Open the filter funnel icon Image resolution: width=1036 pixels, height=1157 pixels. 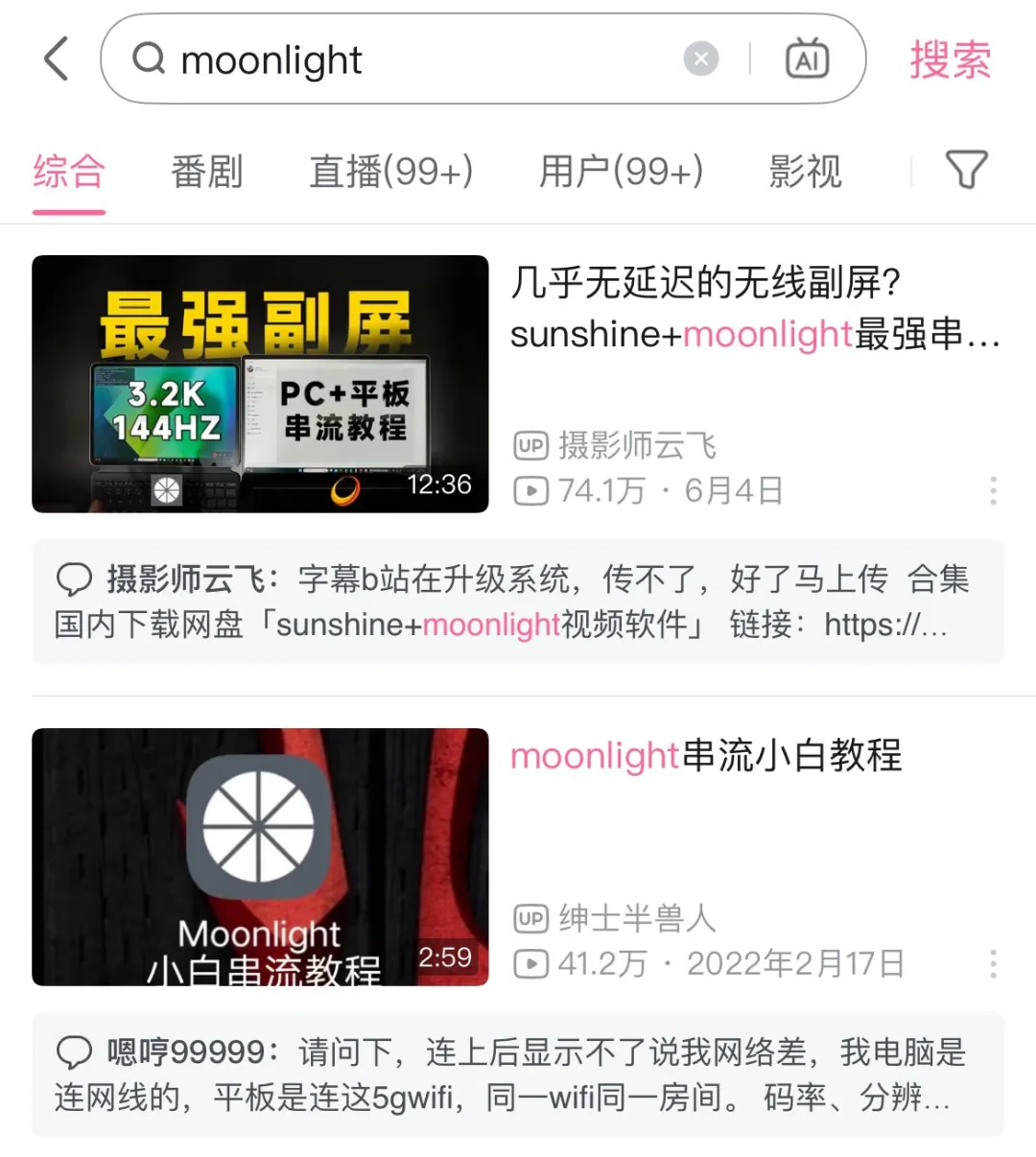coord(966,170)
